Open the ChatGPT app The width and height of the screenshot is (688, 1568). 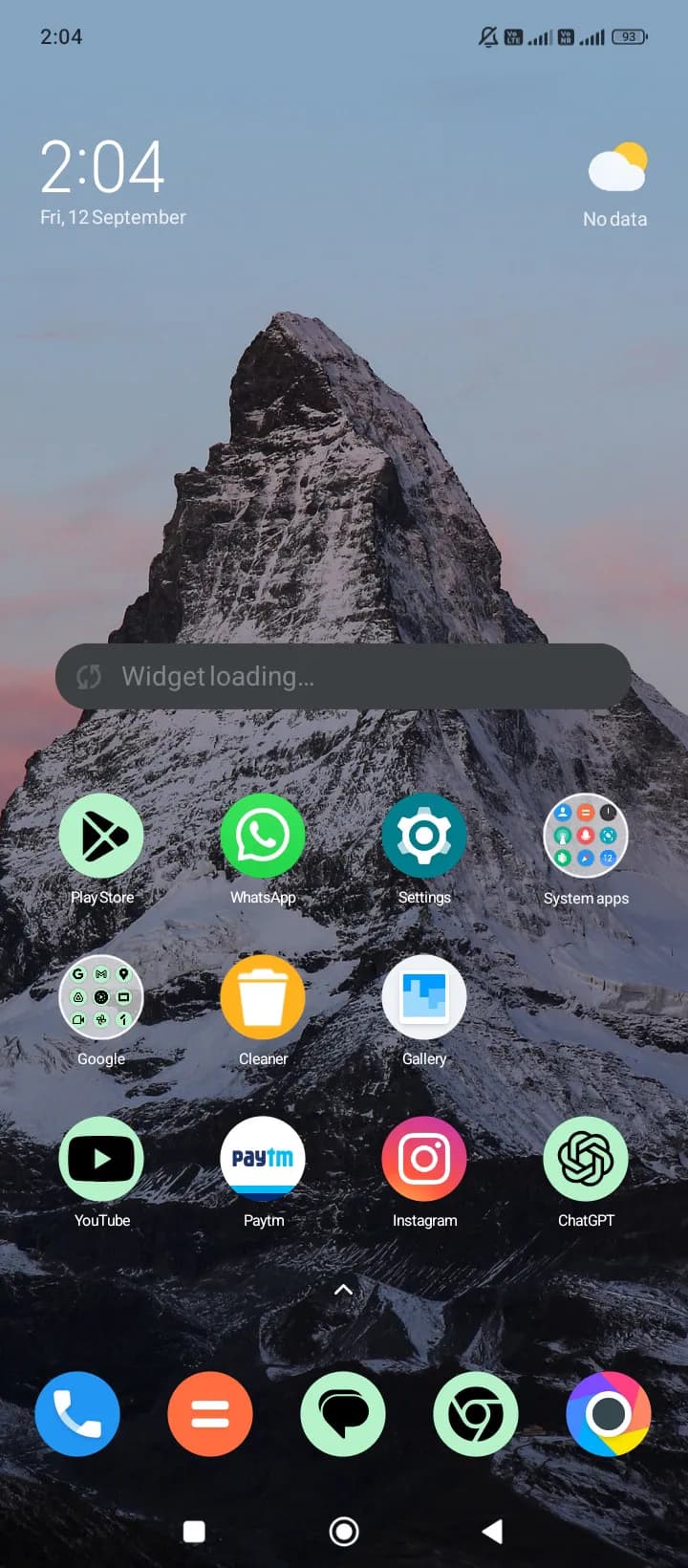tap(586, 1159)
